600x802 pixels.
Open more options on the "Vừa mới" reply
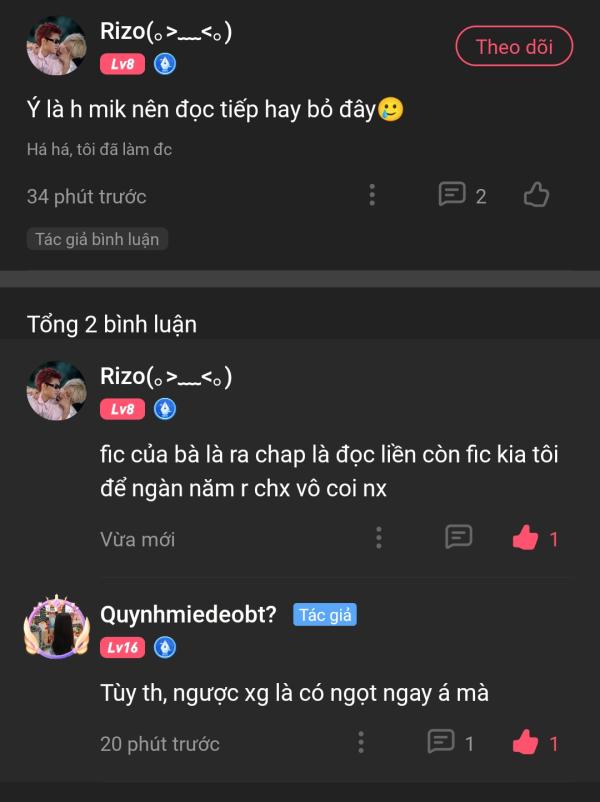[x=379, y=538]
